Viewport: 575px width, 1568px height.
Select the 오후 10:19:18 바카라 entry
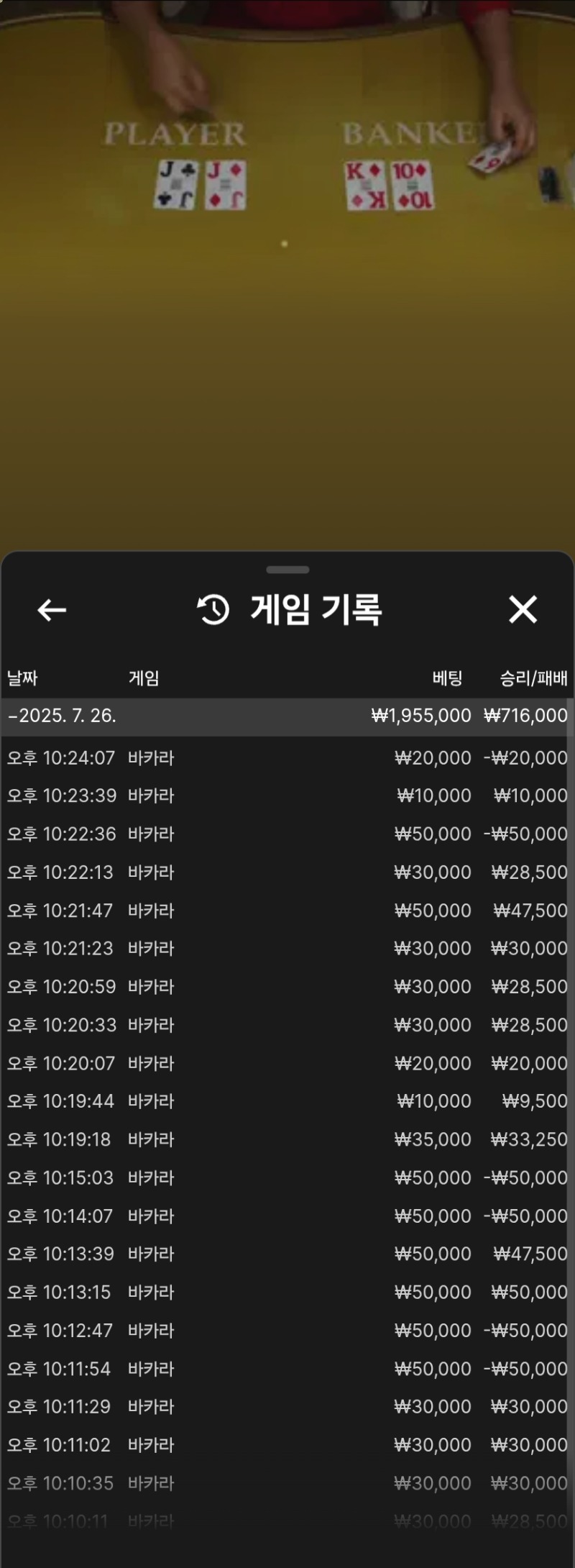point(287,1140)
